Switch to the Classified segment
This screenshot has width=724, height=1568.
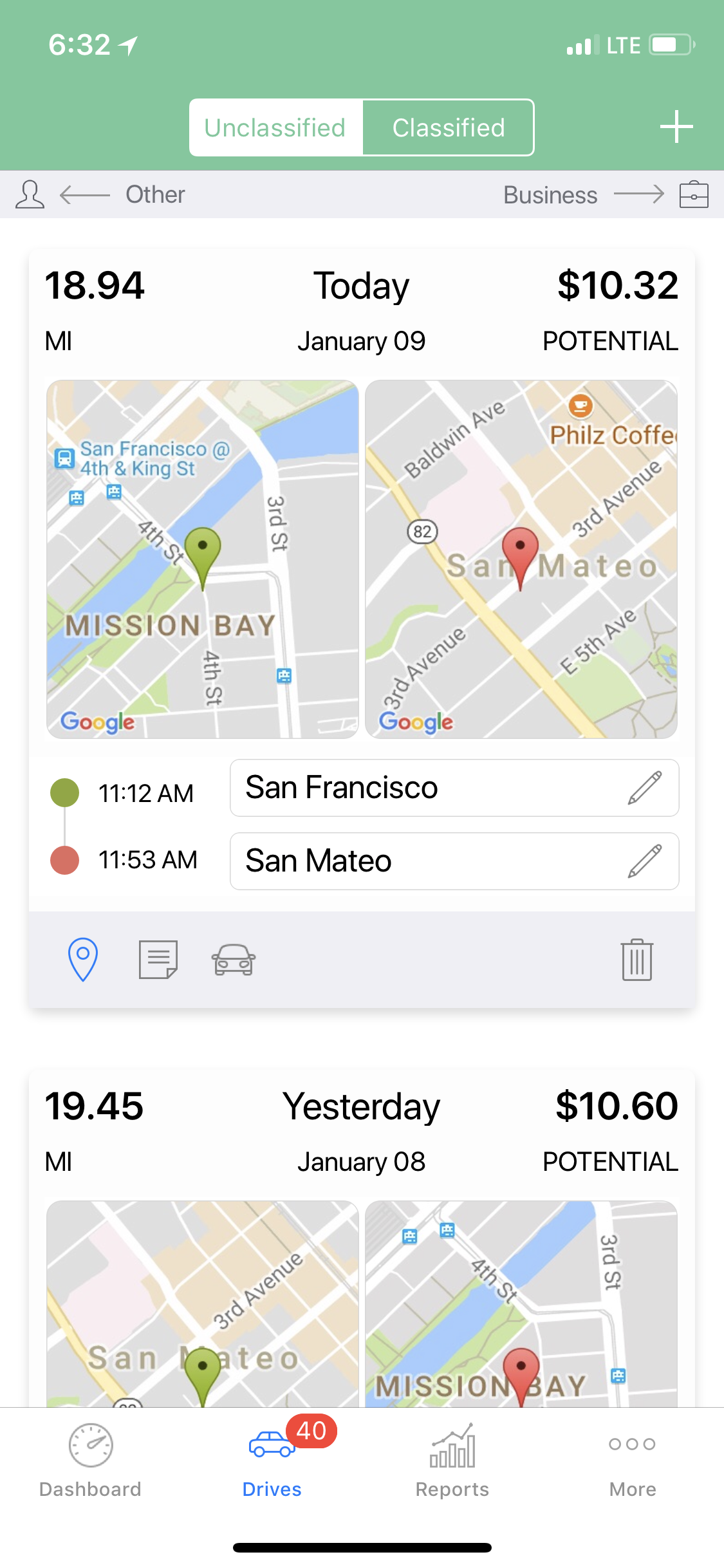click(x=448, y=127)
